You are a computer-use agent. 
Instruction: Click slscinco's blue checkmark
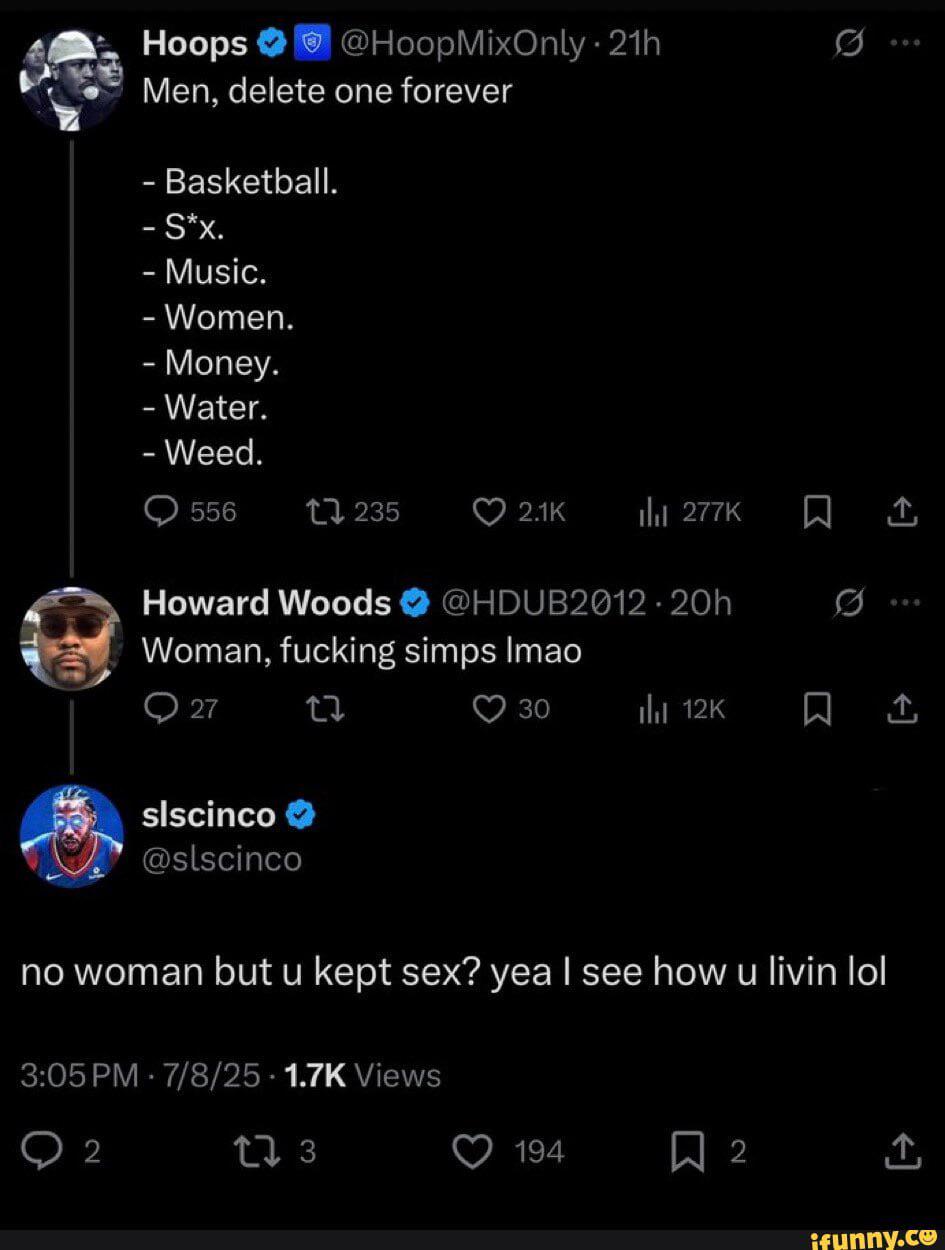(298, 814)
